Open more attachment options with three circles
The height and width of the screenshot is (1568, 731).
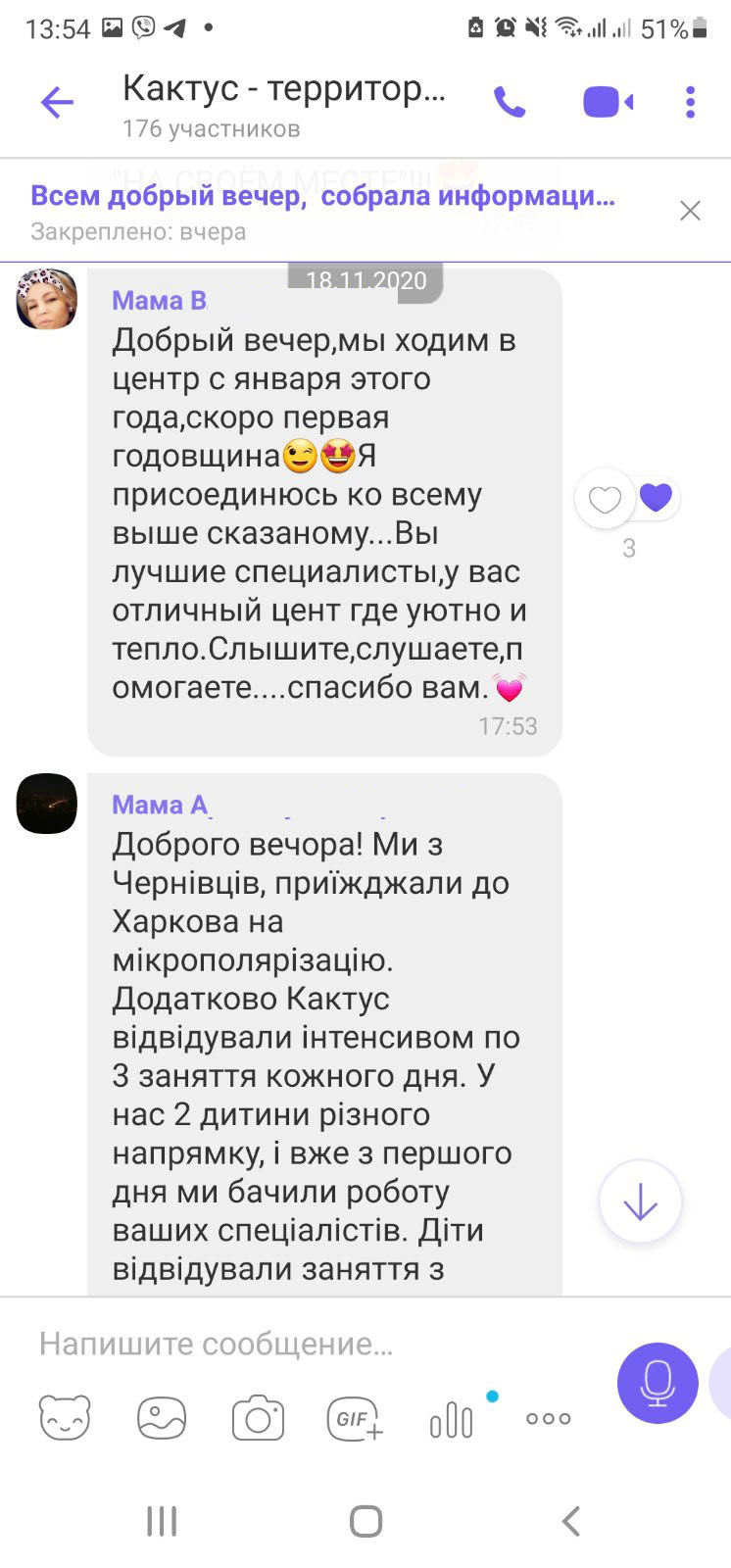point(549,1418)
